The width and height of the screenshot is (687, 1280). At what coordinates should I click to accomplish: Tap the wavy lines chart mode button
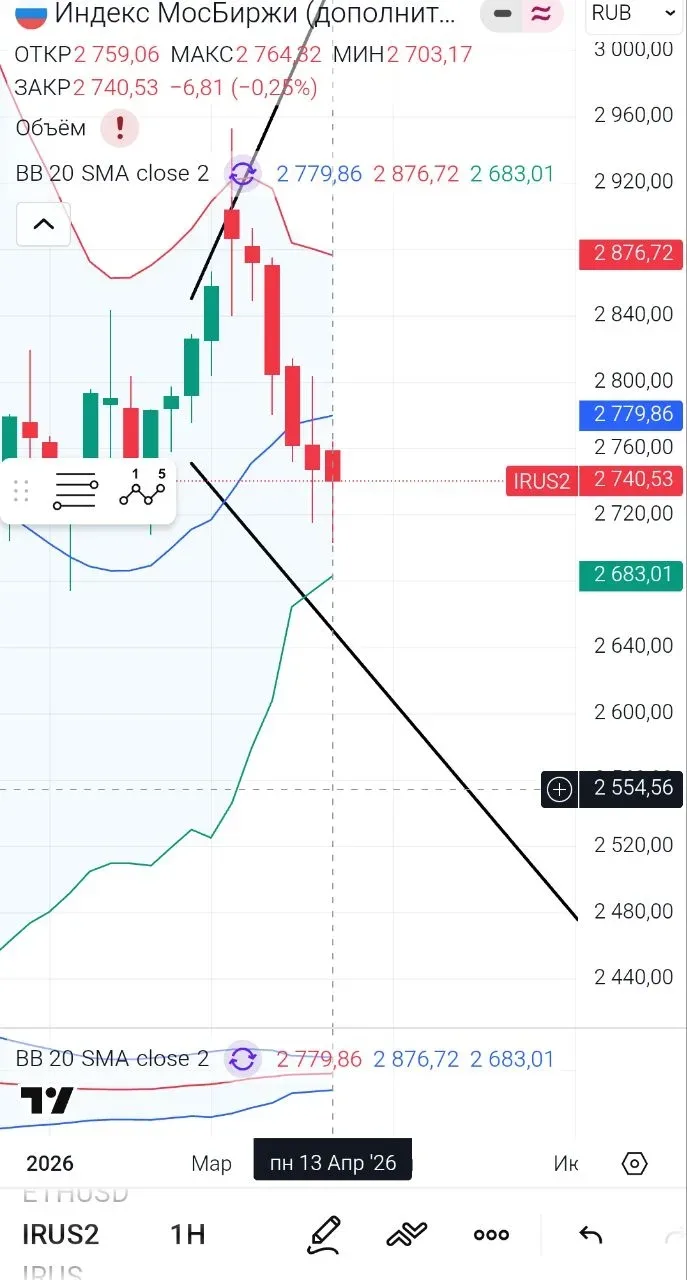point(542,14)
